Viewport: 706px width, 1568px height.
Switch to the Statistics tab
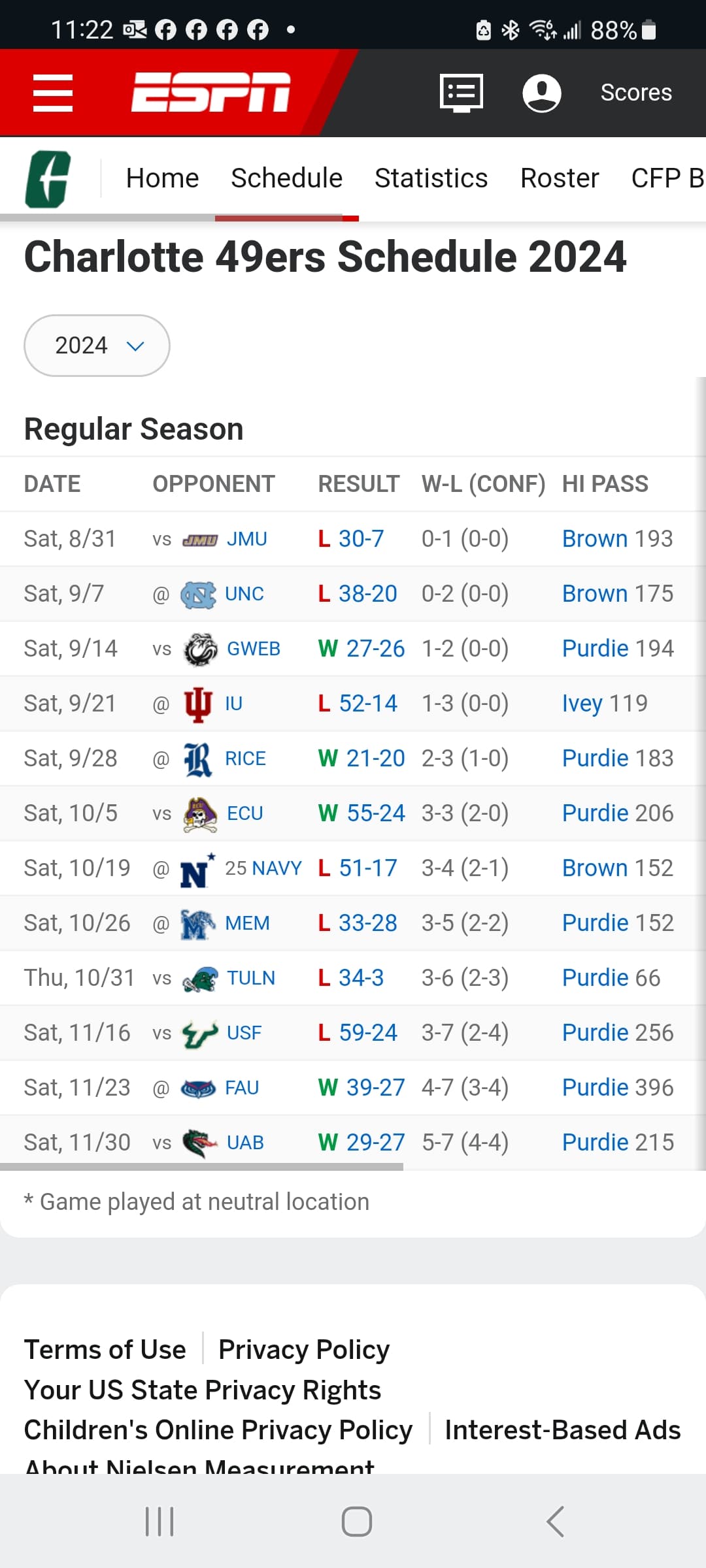[431, 178]
